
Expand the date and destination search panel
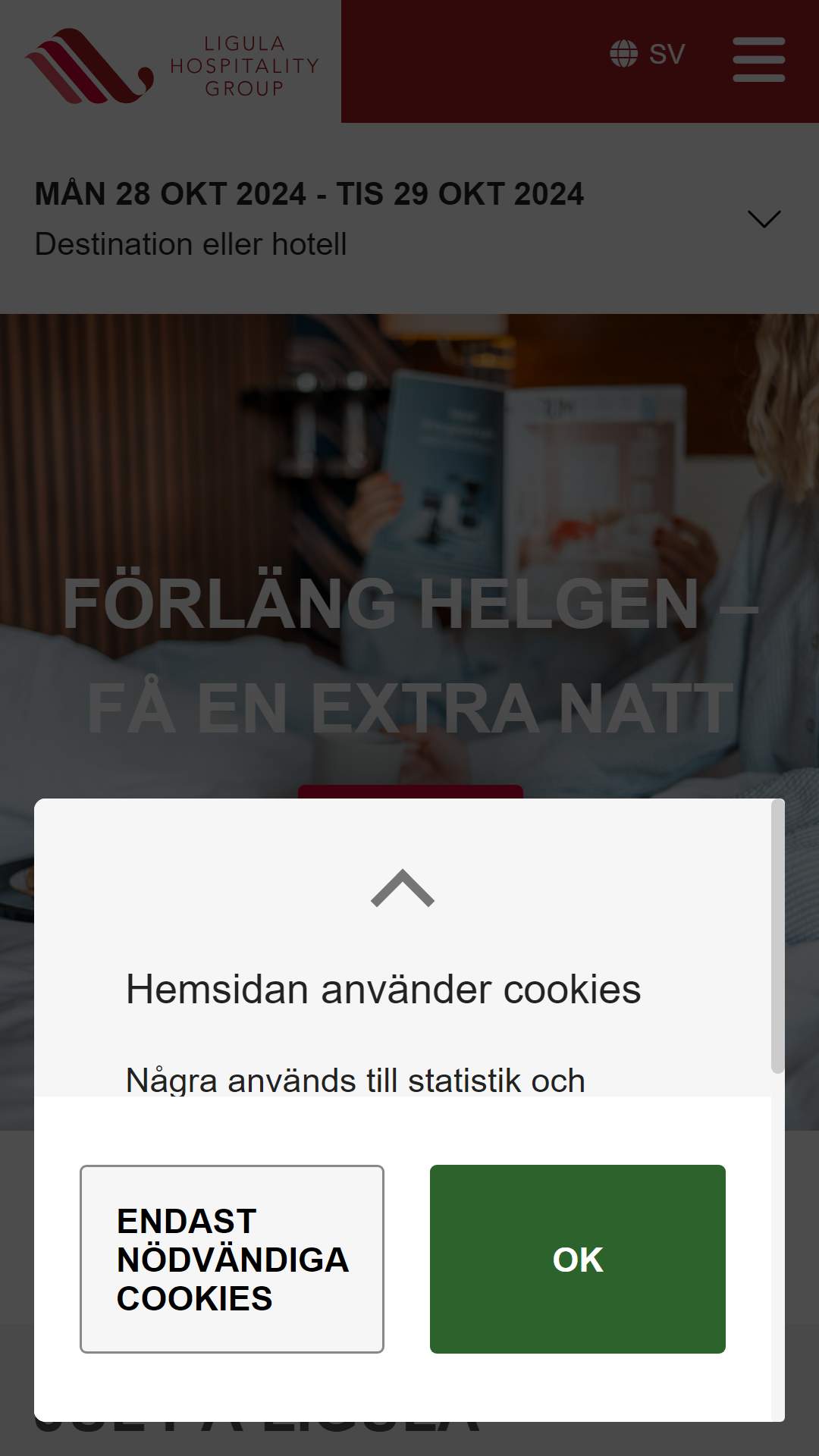coord(409,218)
